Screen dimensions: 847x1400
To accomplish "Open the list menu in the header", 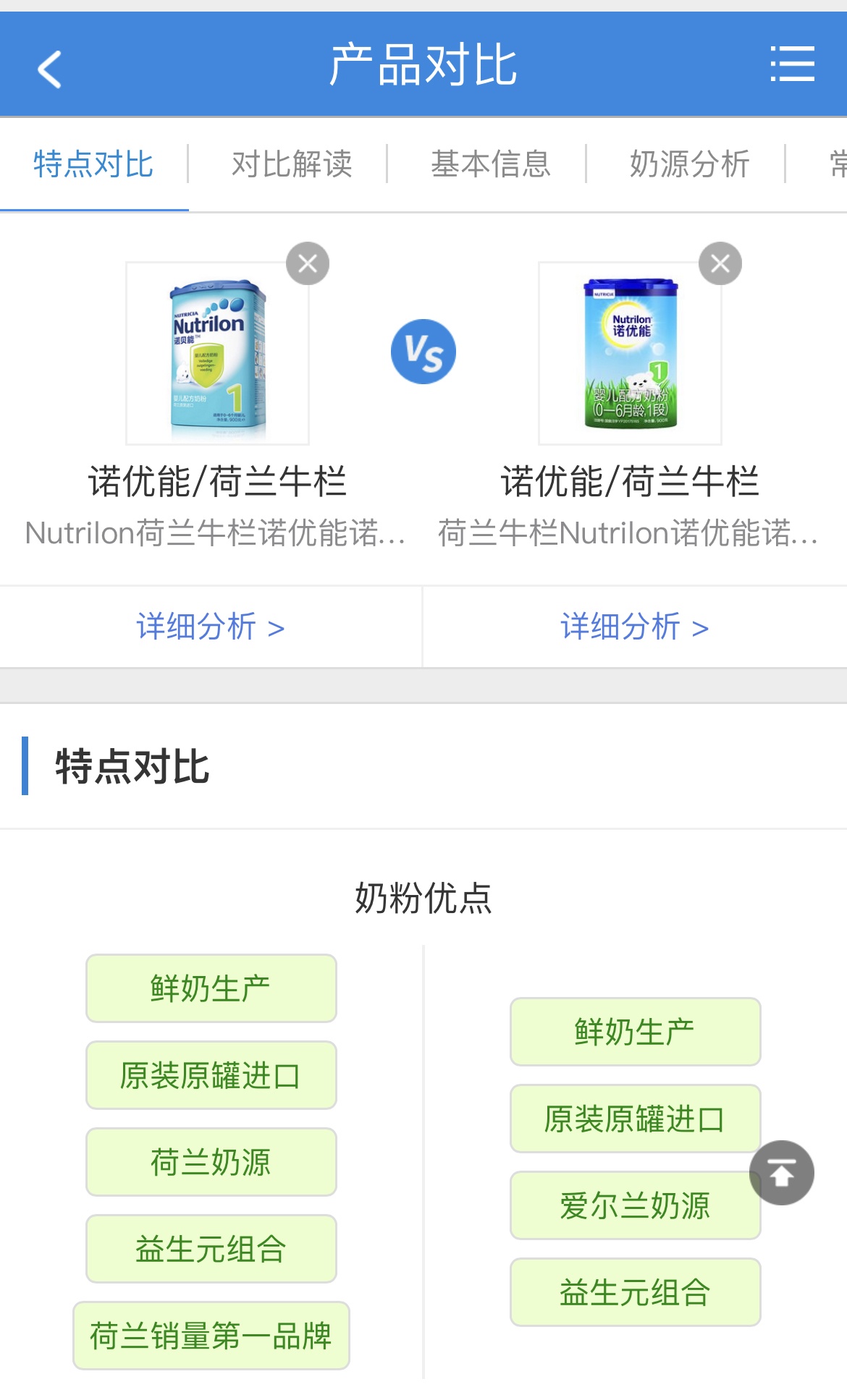I will pyautogui.click(x=792, y=64).
